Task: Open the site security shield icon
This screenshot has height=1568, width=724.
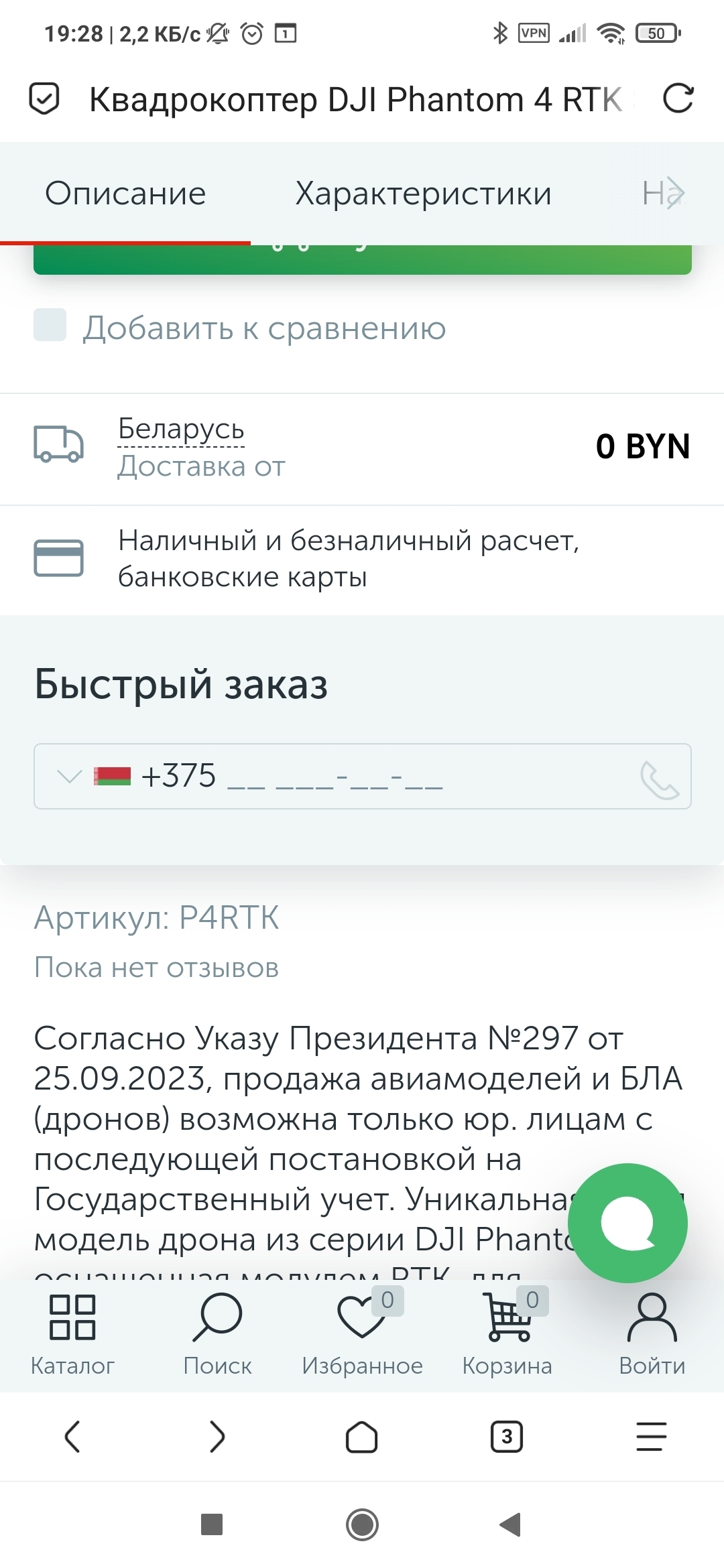Action: click(x=44, y=99)
